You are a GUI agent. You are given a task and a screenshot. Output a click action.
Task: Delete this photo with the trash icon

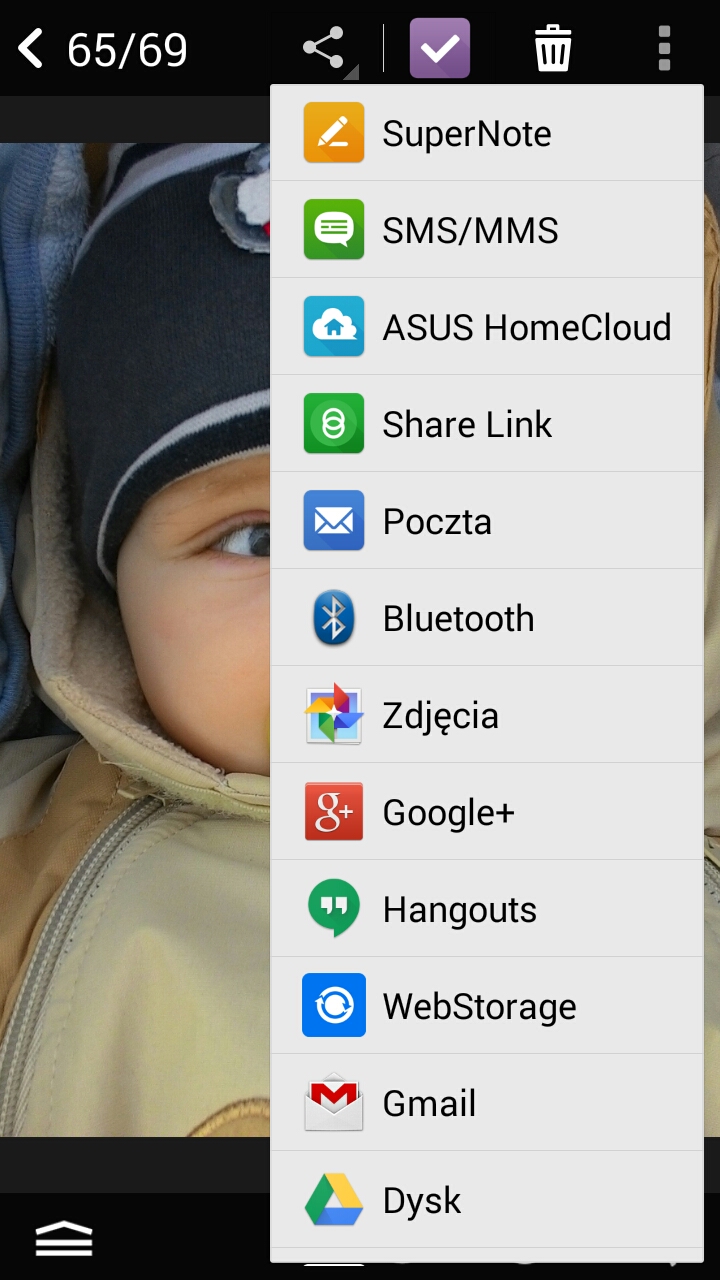pos(552,48)
